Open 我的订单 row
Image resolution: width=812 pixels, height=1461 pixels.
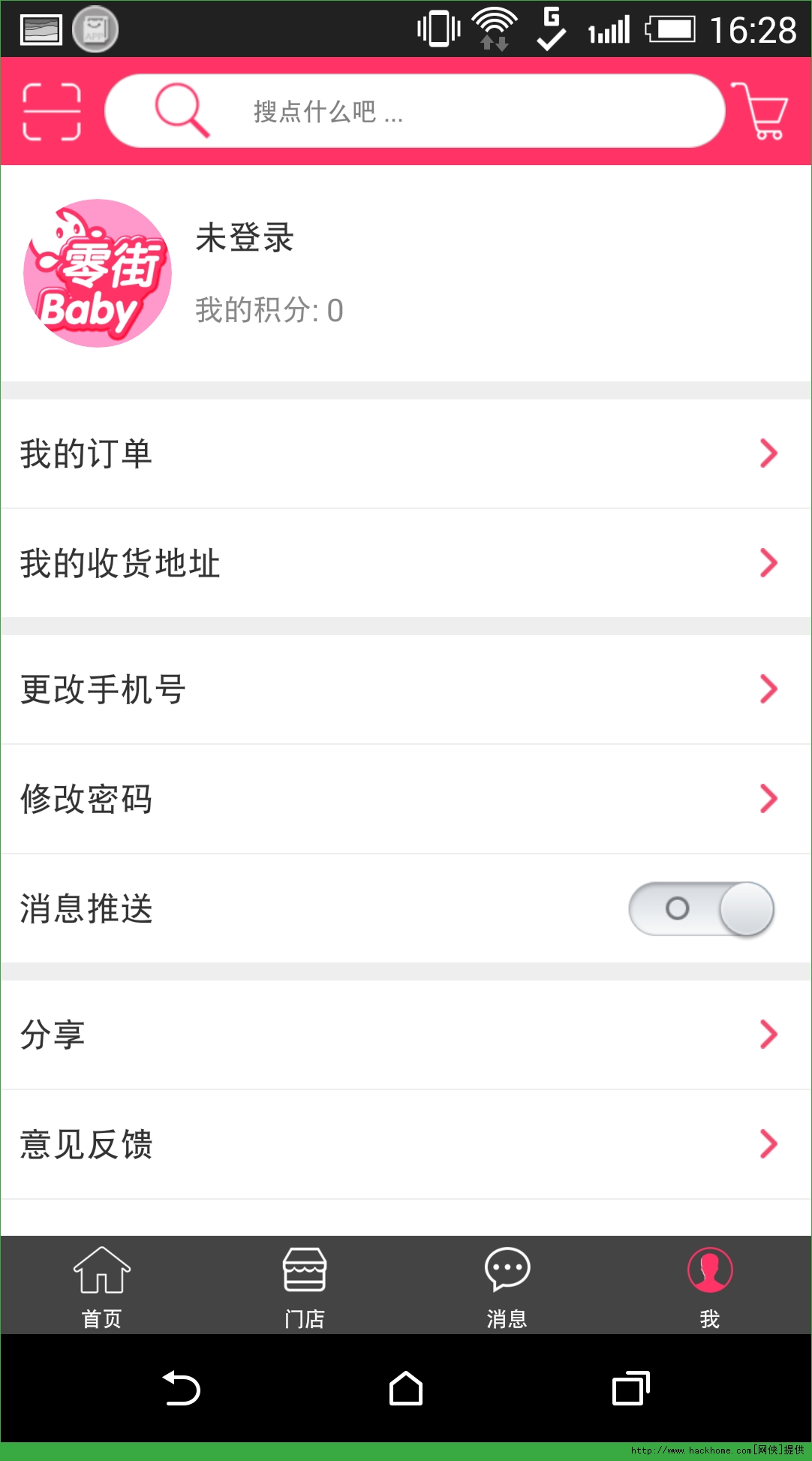click(405, 453)
